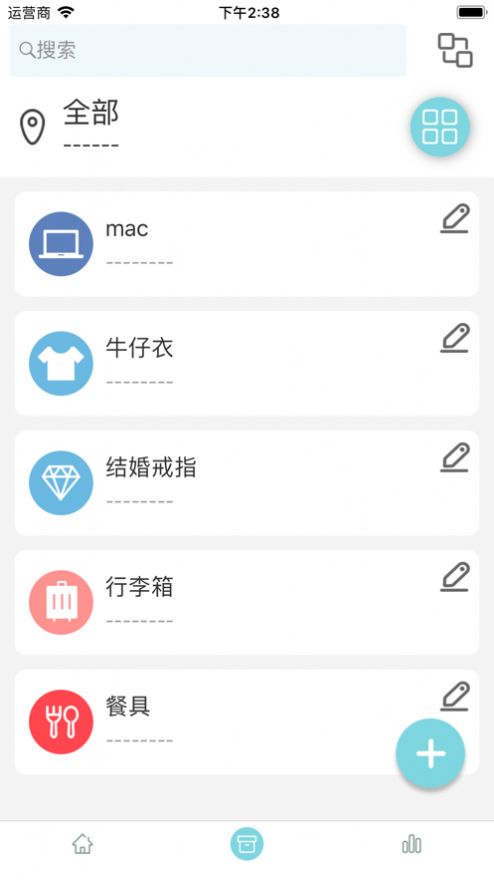Switch to the home tab
The width and height of the screenshot is (494, 880).
(83, 844)
